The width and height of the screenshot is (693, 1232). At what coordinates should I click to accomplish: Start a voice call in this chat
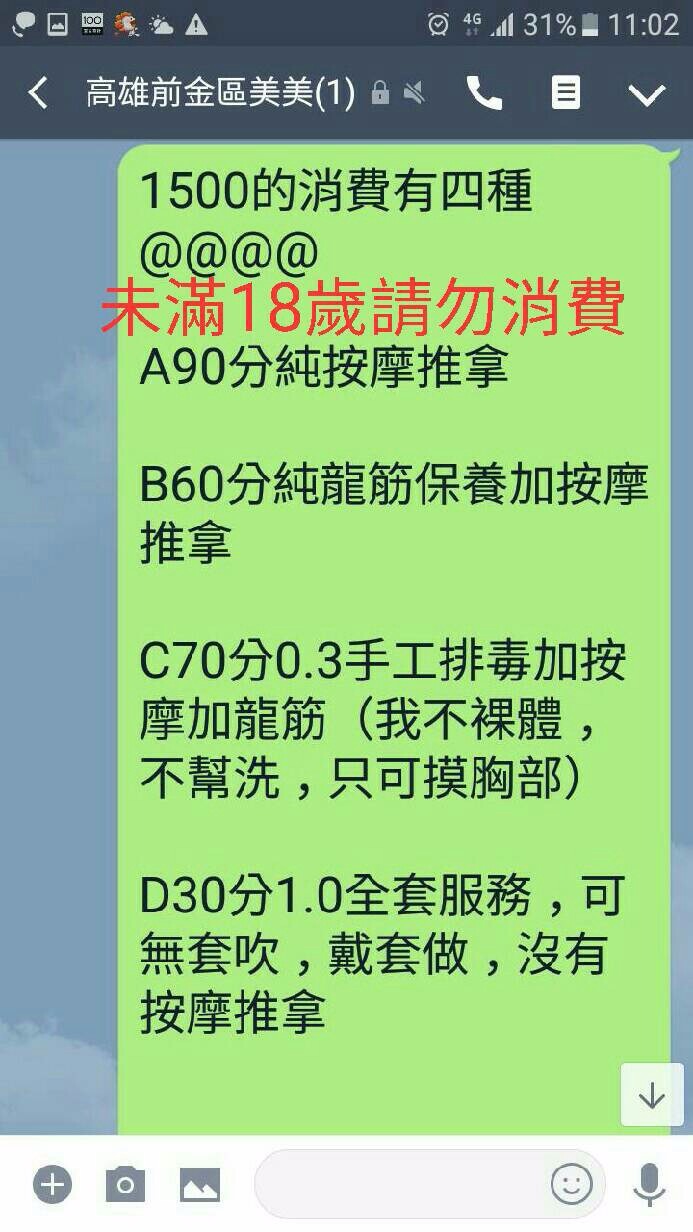click(x=484, y=94)
